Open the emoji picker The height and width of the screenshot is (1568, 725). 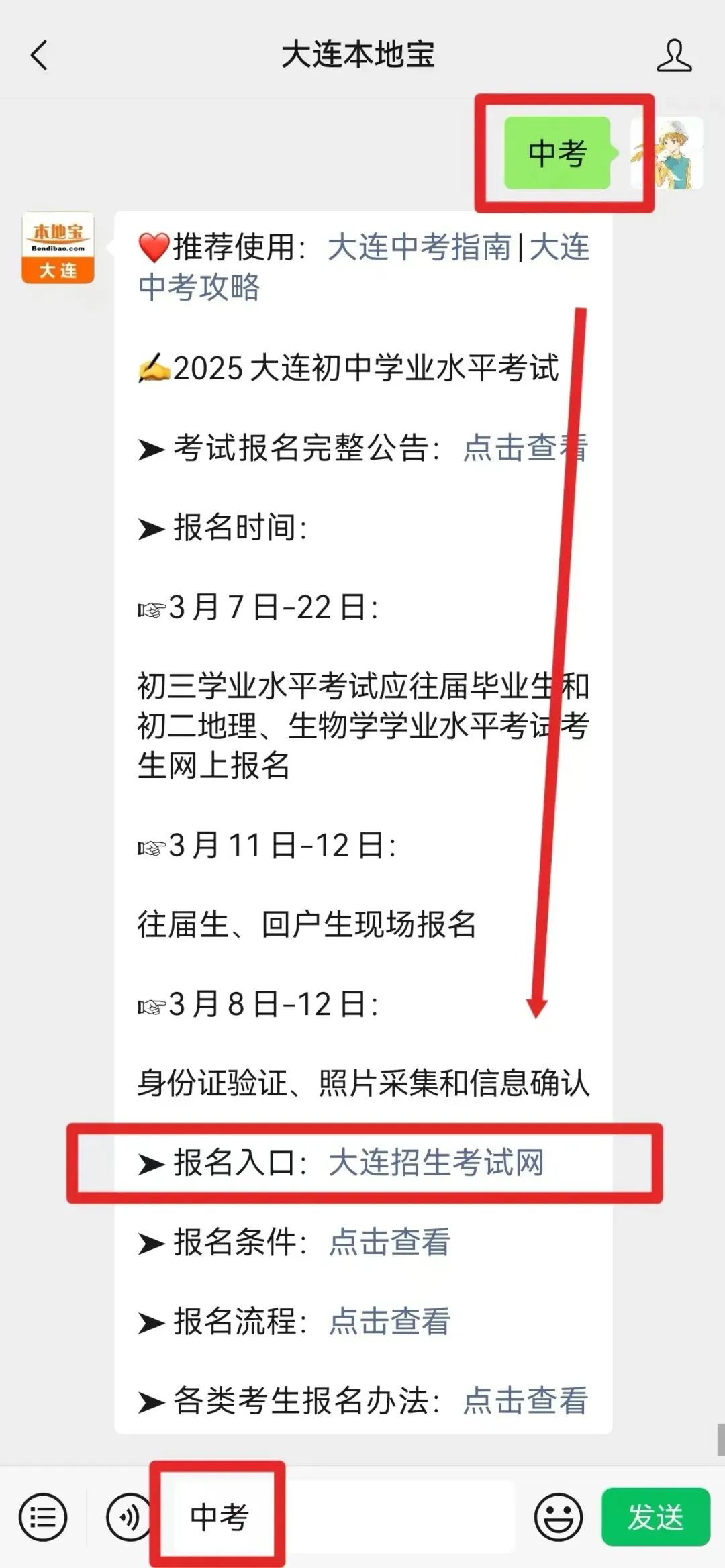(558, 1517)
